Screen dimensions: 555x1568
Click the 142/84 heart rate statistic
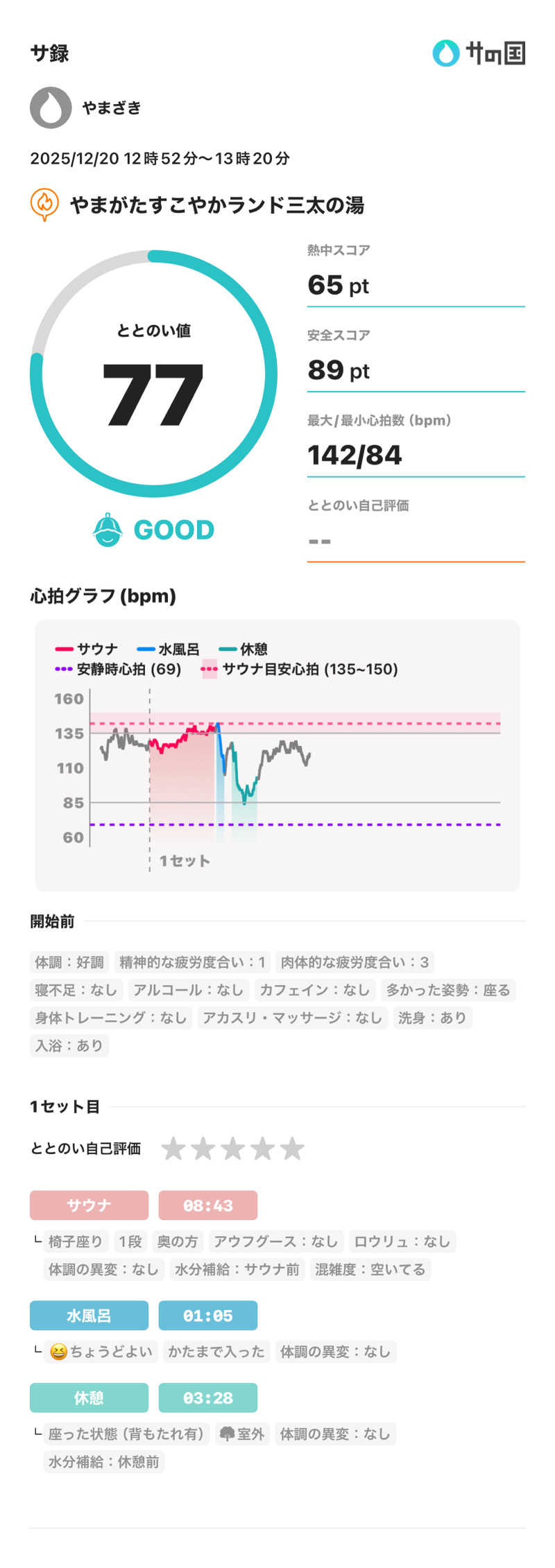click(353, 455)
